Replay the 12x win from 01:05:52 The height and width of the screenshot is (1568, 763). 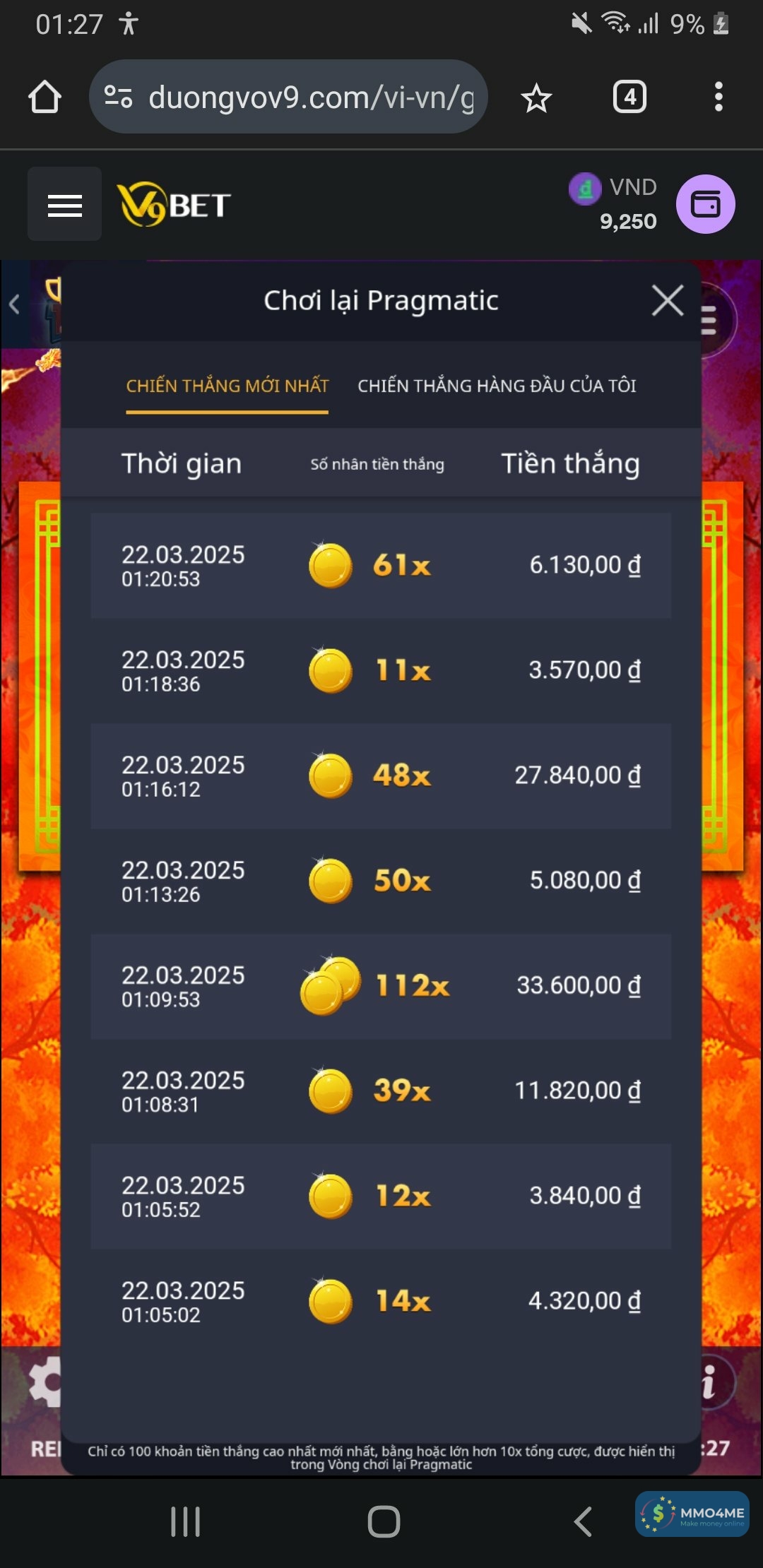tap(381, 1196)
